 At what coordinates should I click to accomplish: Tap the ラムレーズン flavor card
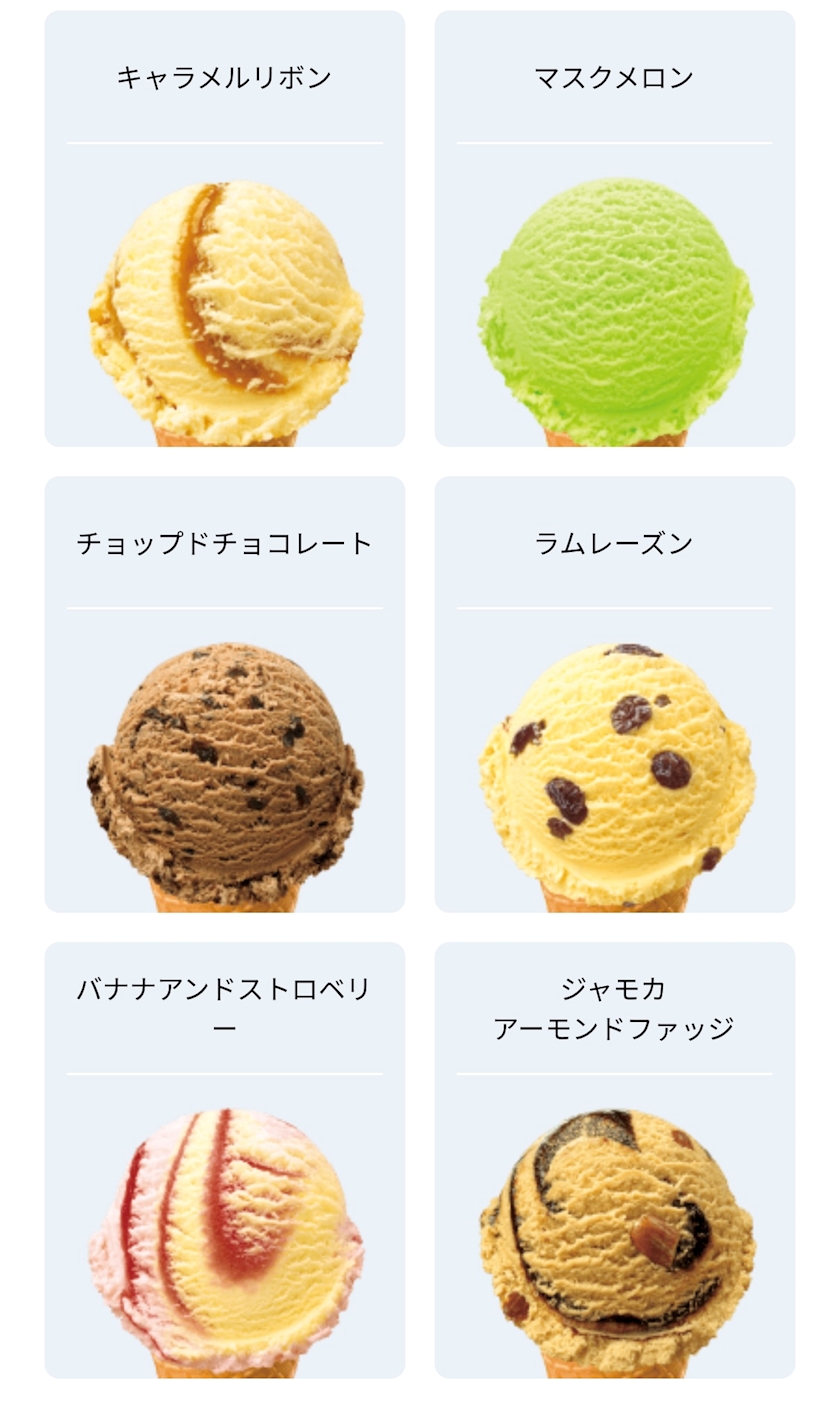click(x=615, y=694)
